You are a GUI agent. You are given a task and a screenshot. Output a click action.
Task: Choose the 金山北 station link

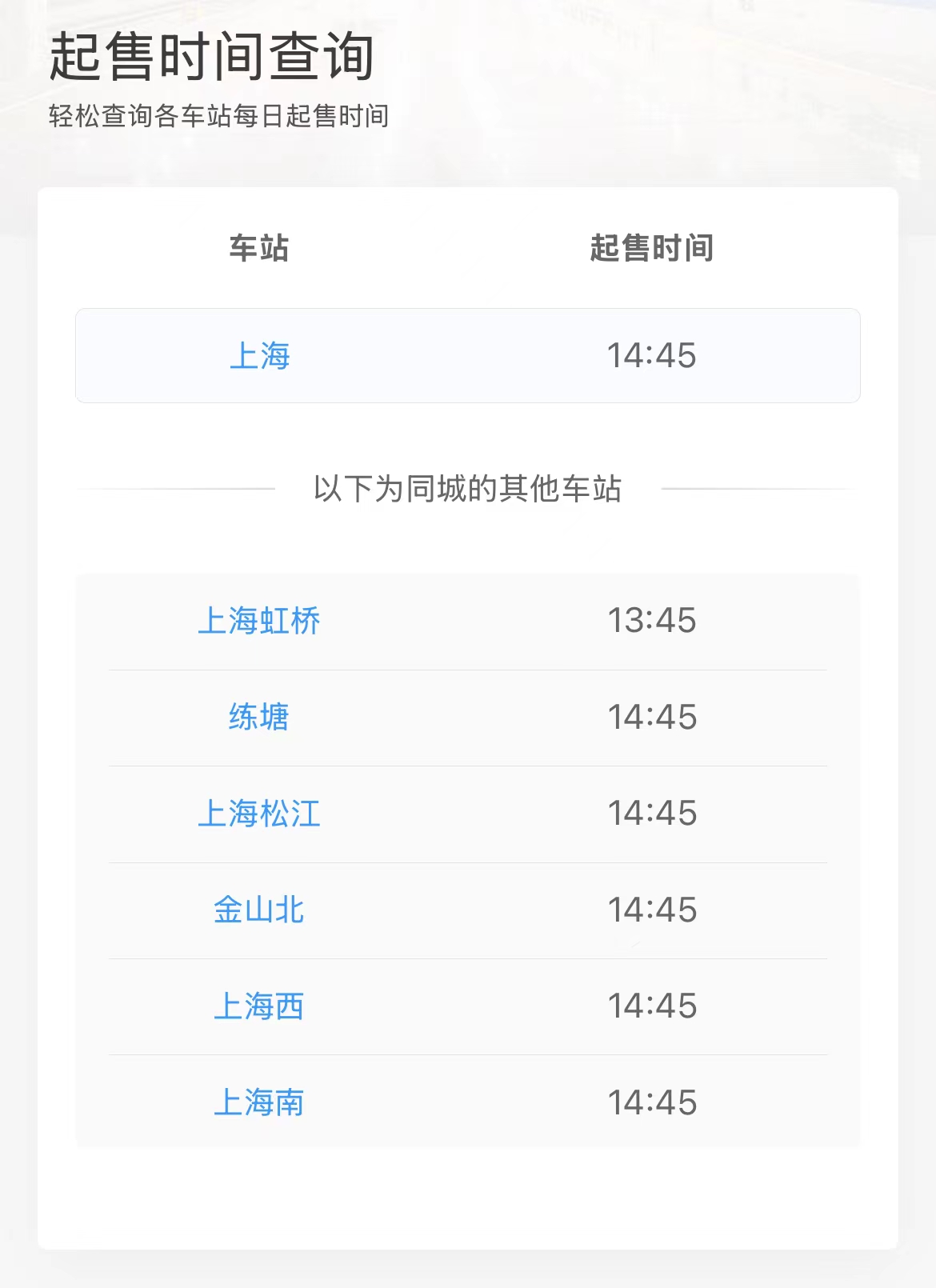pos(259,910)
